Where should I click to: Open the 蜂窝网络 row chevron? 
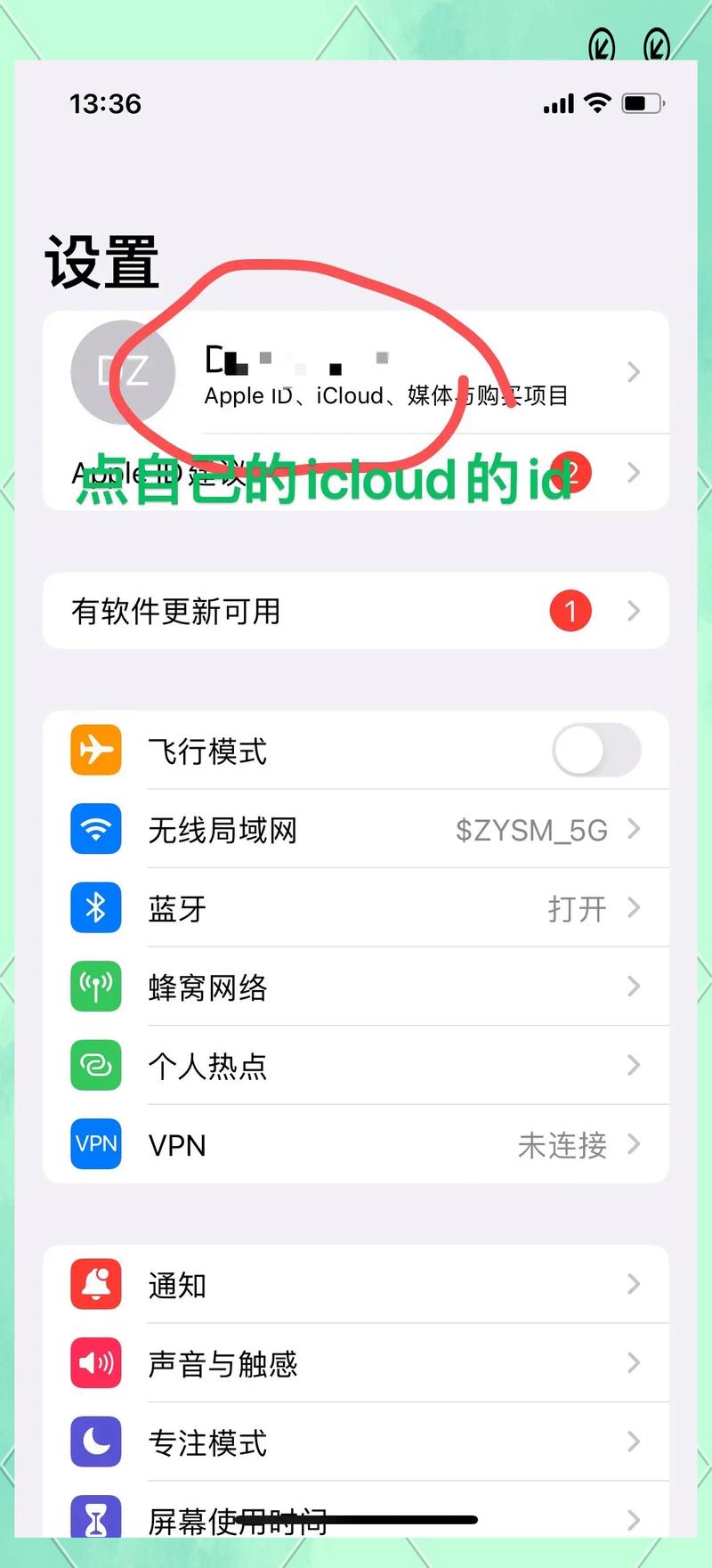(634, 987)
